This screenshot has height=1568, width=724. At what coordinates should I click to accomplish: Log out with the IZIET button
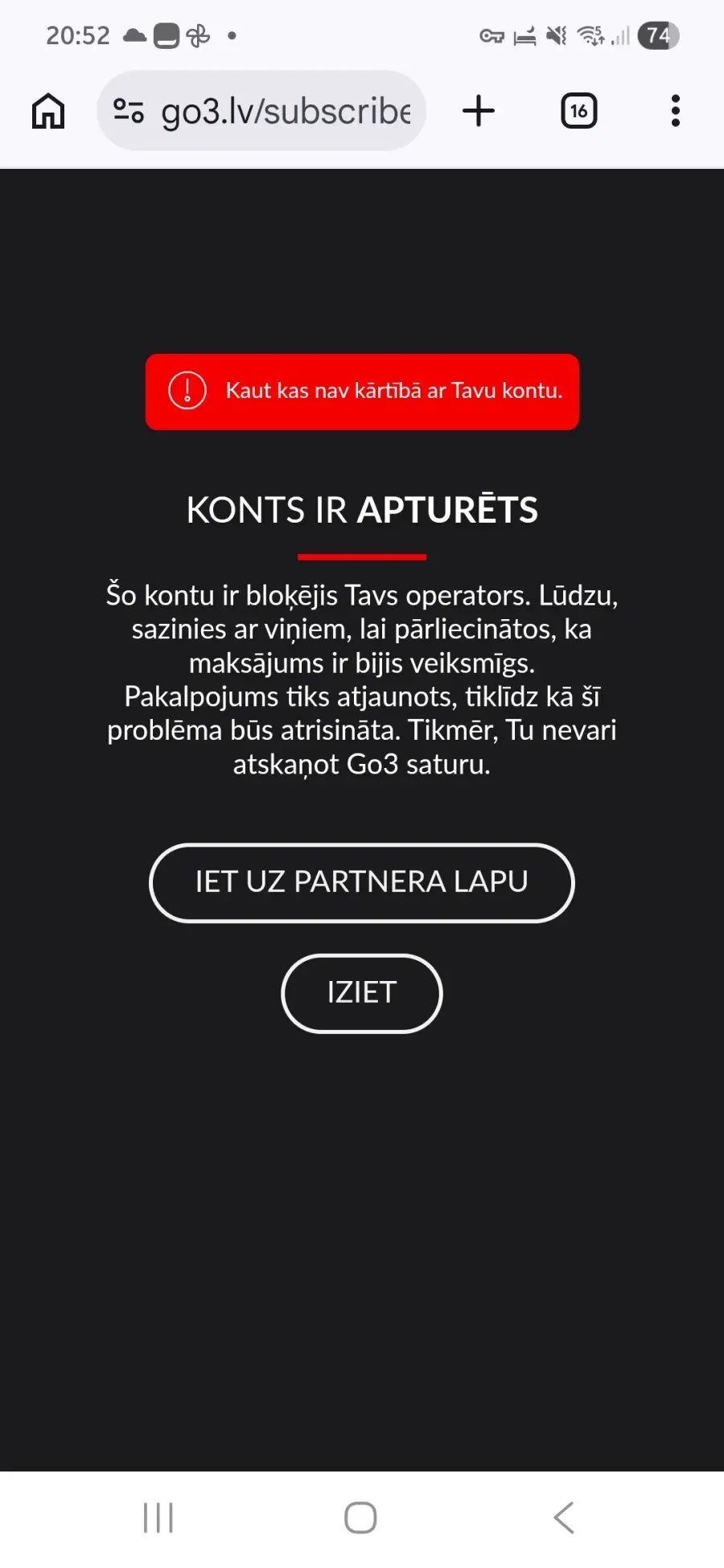coord(362,993)
